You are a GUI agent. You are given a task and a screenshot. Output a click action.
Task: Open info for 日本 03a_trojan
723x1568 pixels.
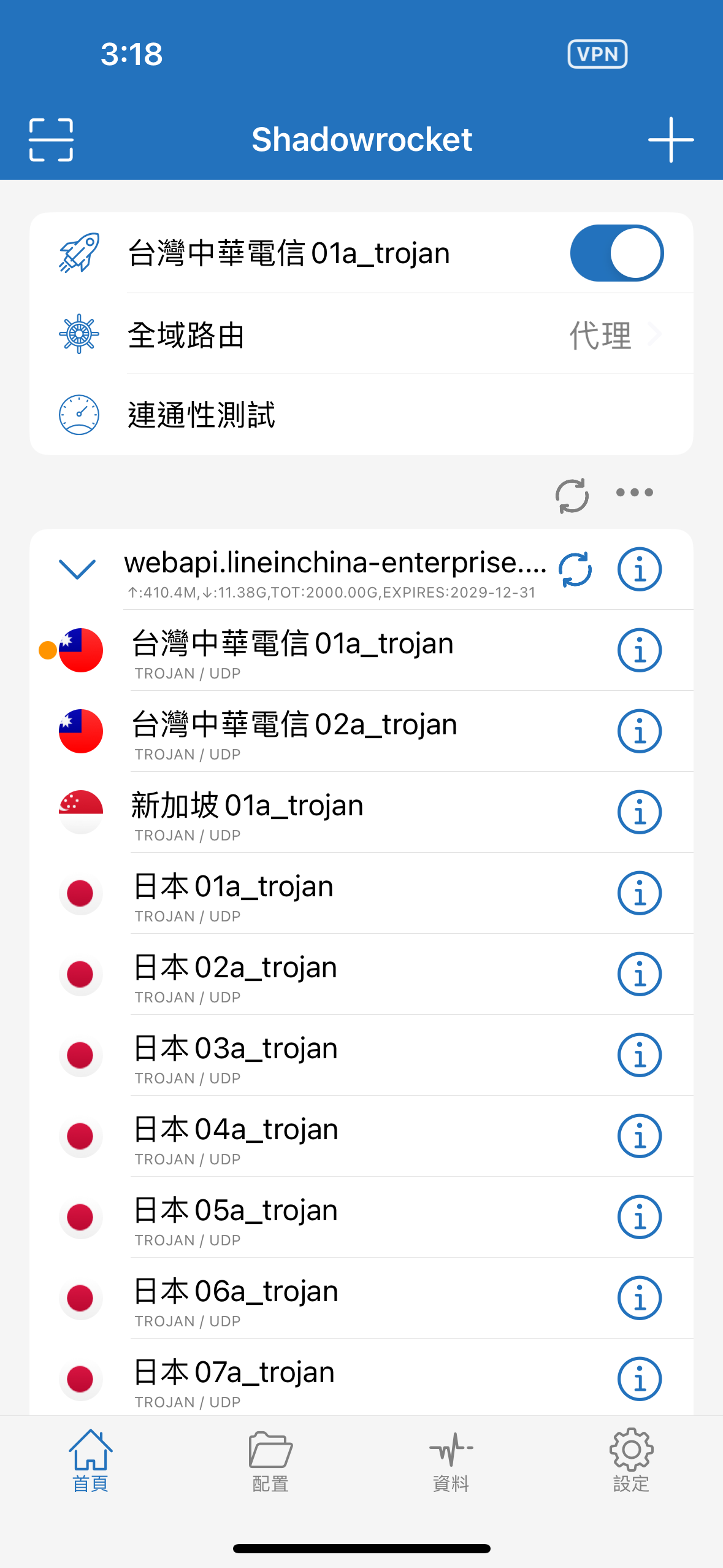click(639, 1055)
